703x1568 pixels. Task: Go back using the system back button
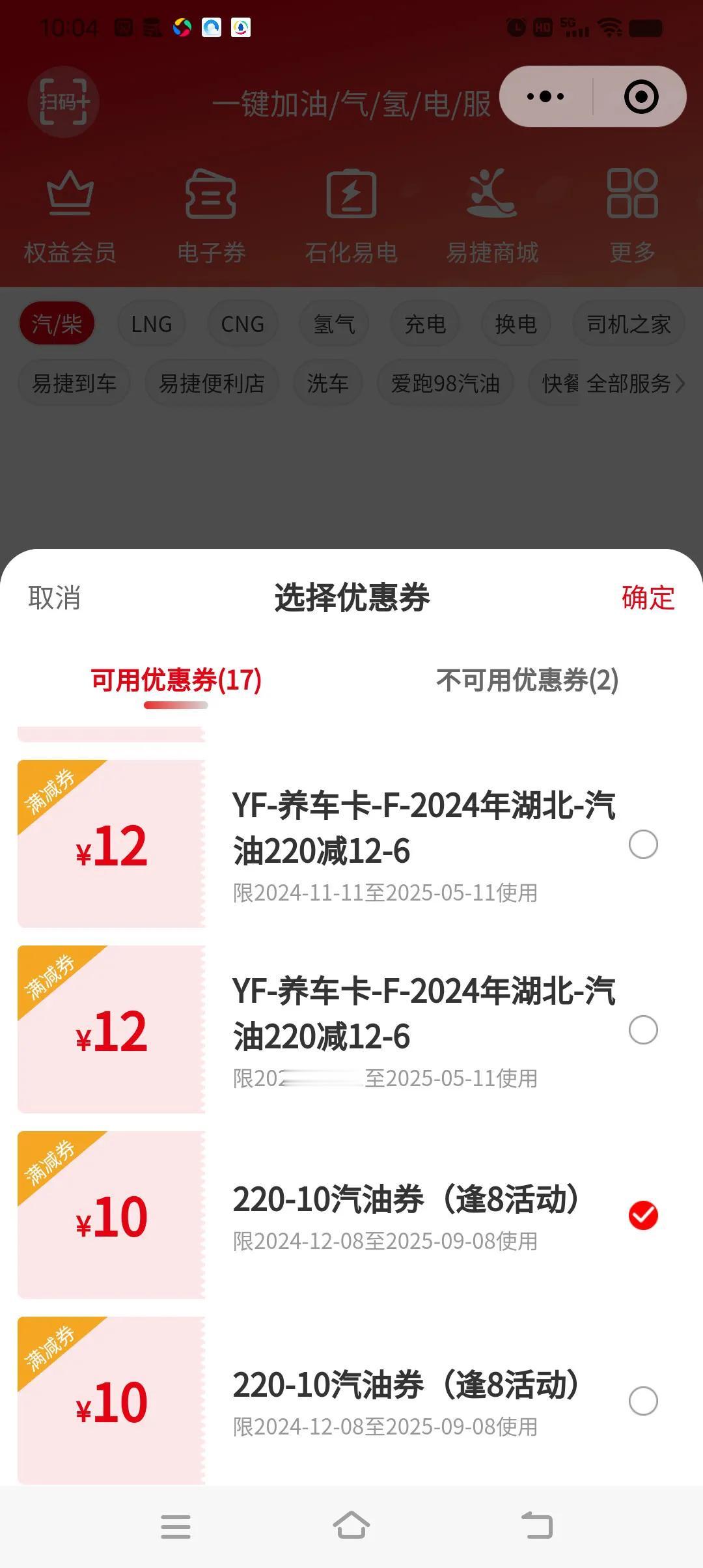point(537,1526)
